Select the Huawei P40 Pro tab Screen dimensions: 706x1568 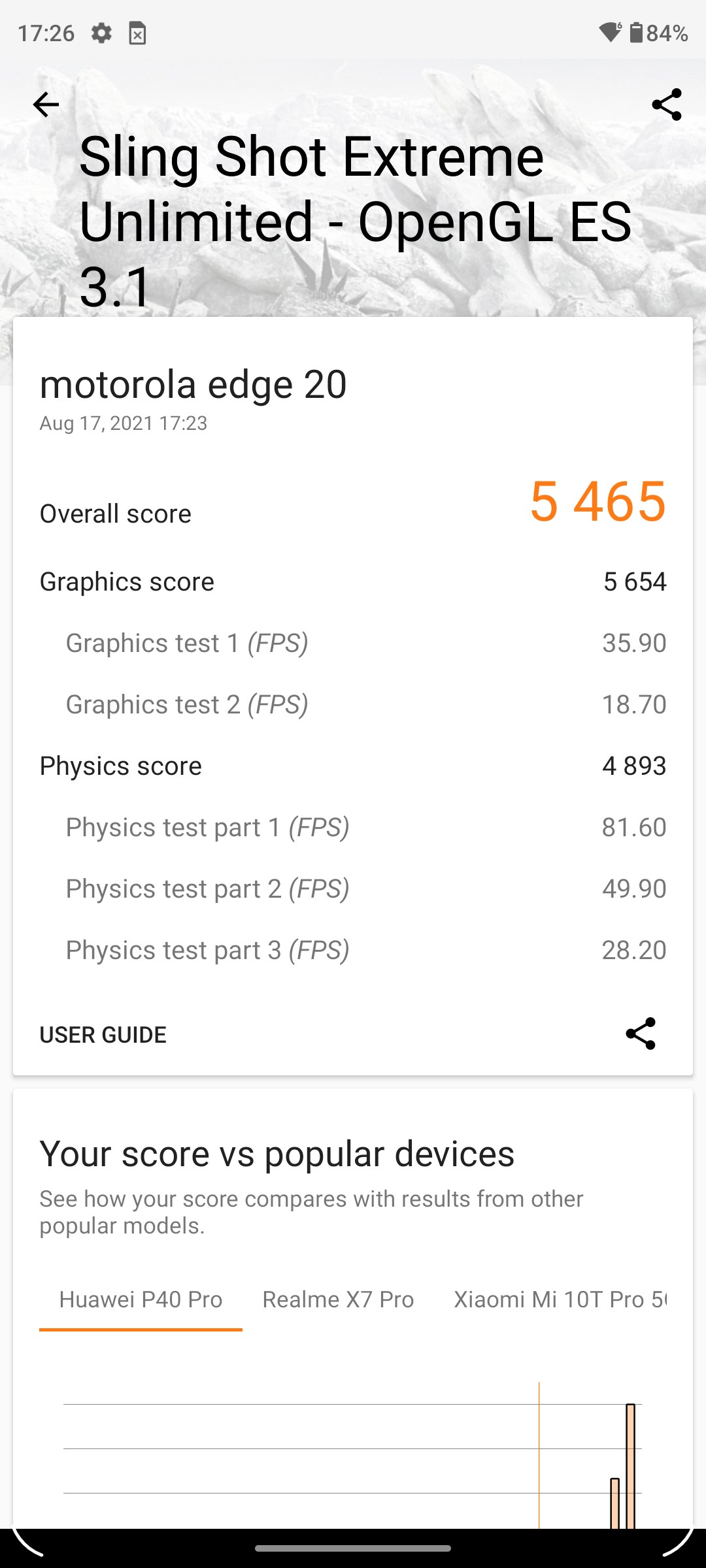pos(141,1299)
